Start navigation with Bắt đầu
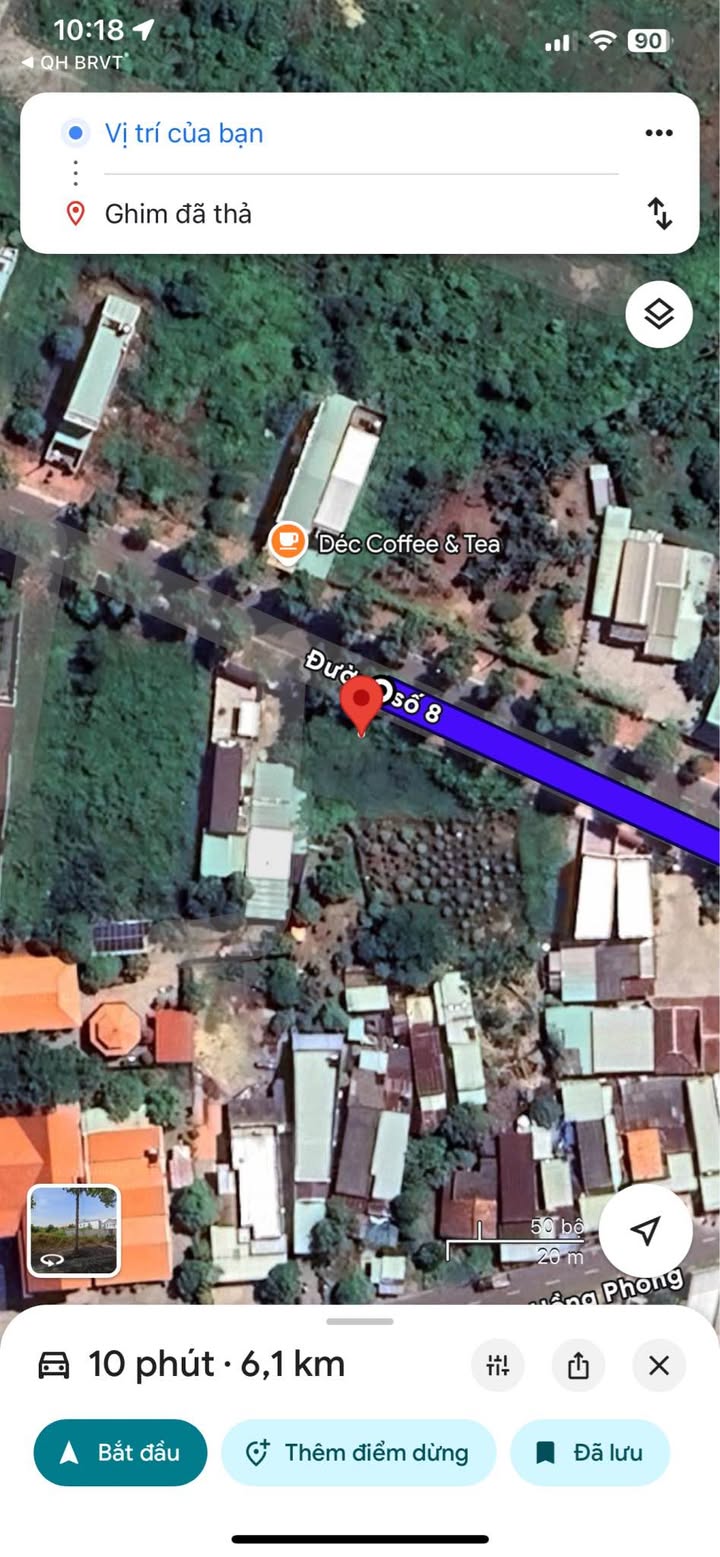 120,1452
